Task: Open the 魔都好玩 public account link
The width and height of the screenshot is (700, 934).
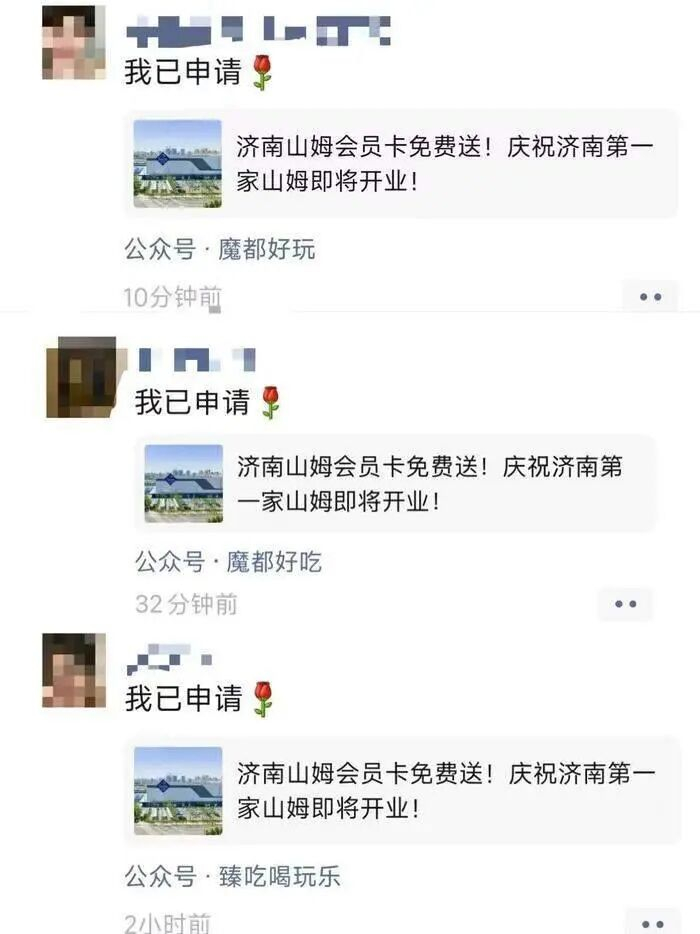Action: point(266,249)
